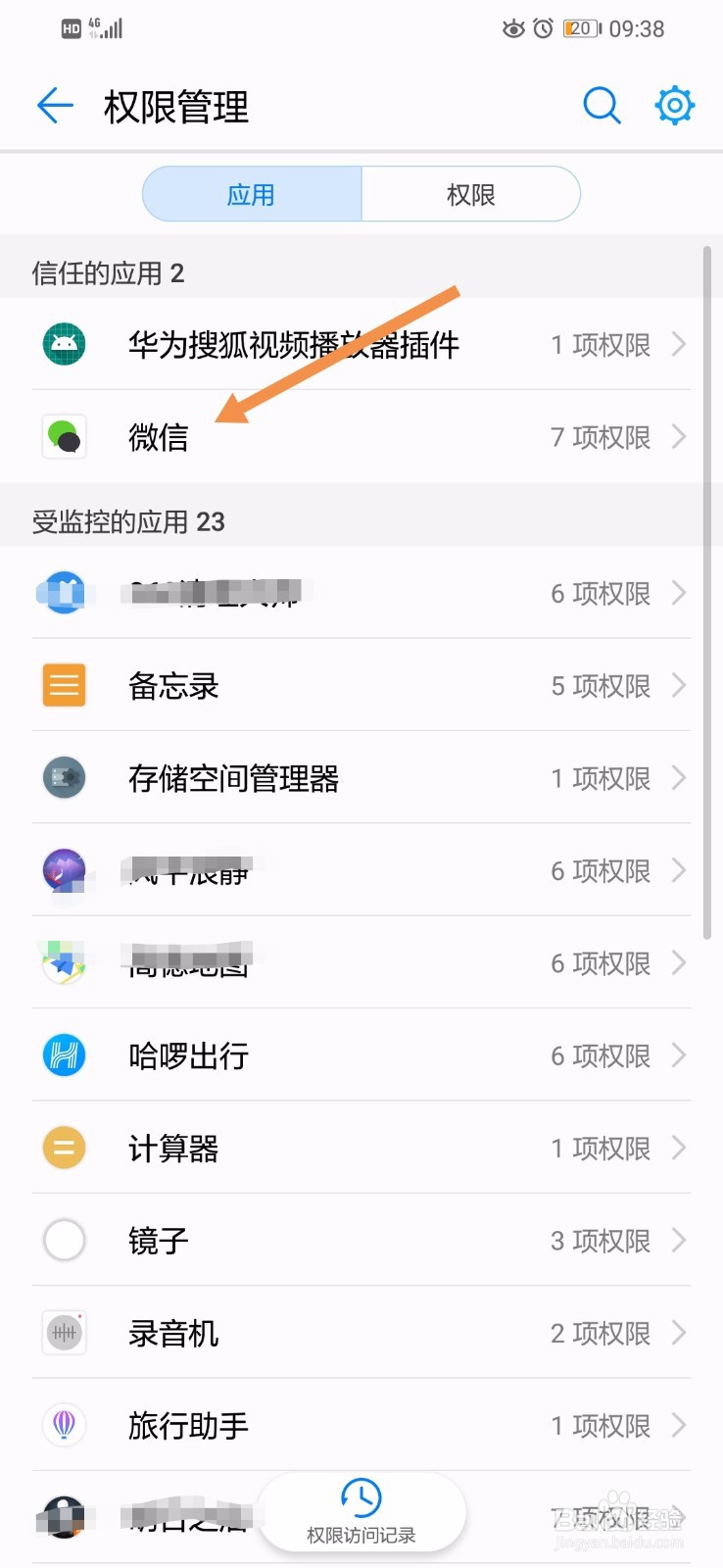The width and height of the screenshot is (723, 1568).
Task: Switch to the 应用 tab
Action: (x=252, y=194)
